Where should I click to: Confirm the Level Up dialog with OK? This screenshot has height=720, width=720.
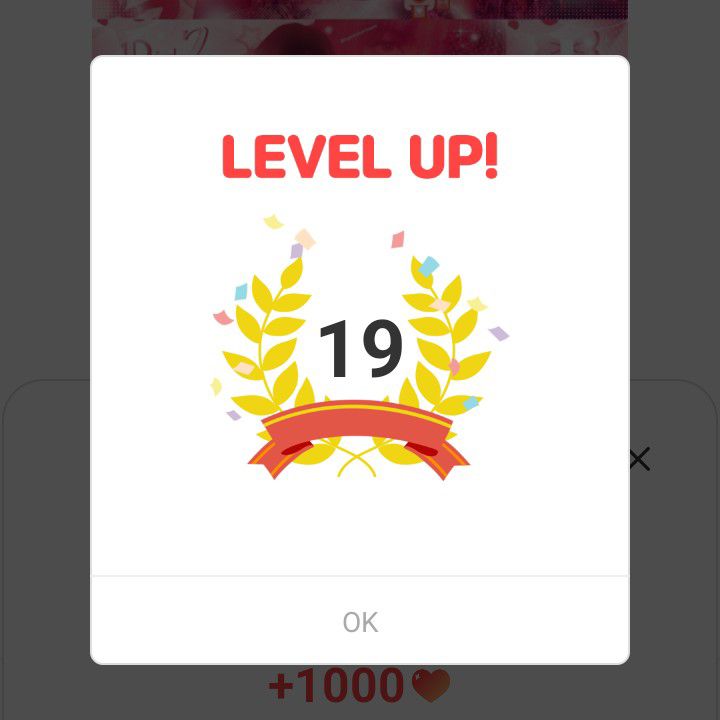coord(360,622)
